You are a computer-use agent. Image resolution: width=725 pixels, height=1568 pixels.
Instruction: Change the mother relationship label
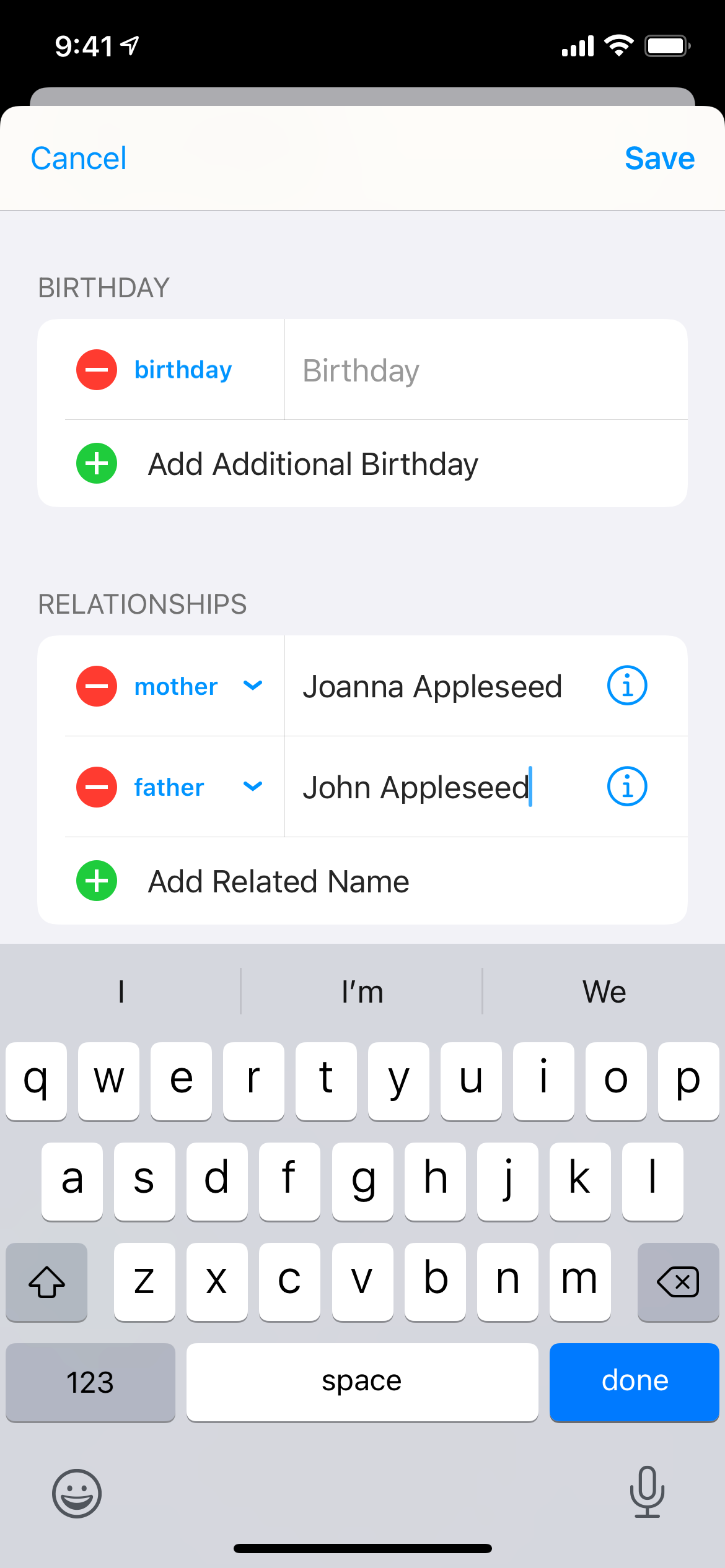tap(198, 686)
